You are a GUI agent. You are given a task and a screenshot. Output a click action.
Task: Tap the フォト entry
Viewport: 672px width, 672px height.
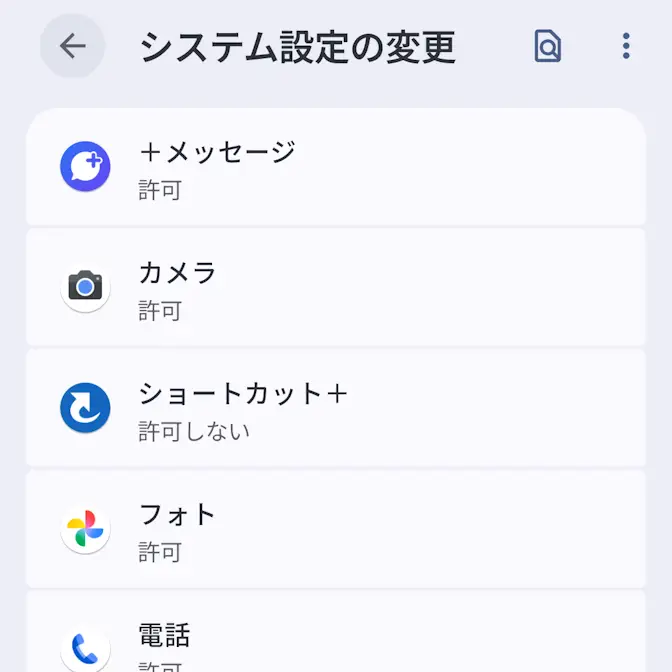coord(336,529)
